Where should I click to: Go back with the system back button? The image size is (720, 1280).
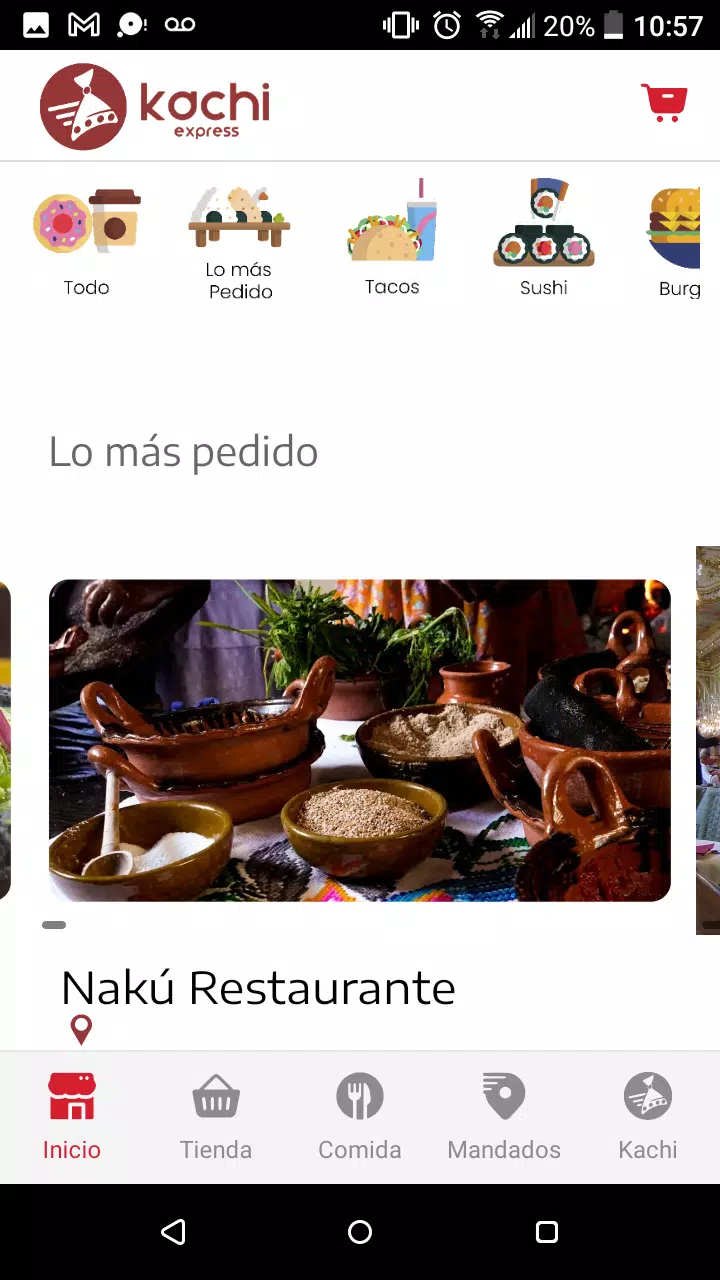(x=173, y=1232)
